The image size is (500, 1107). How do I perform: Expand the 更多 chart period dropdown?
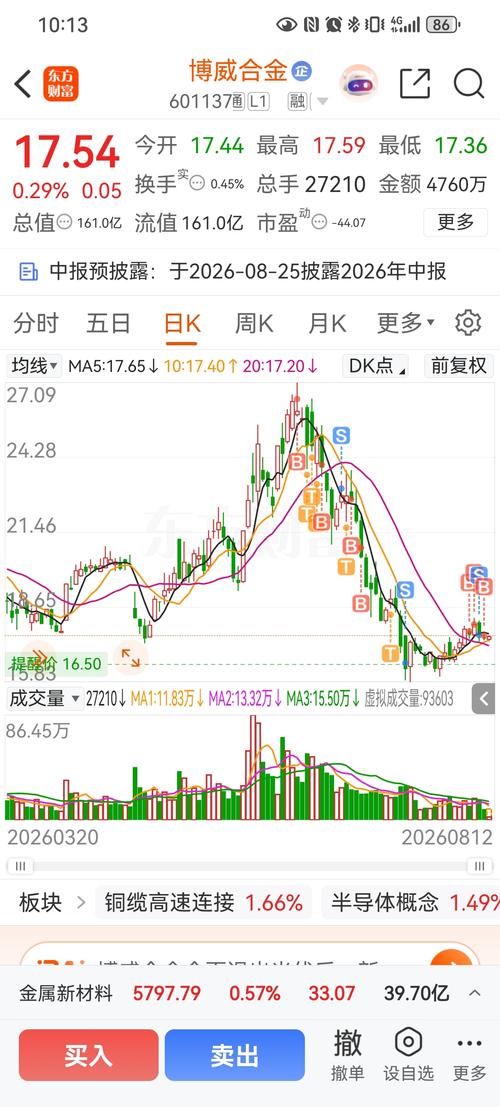pos(405,324)
